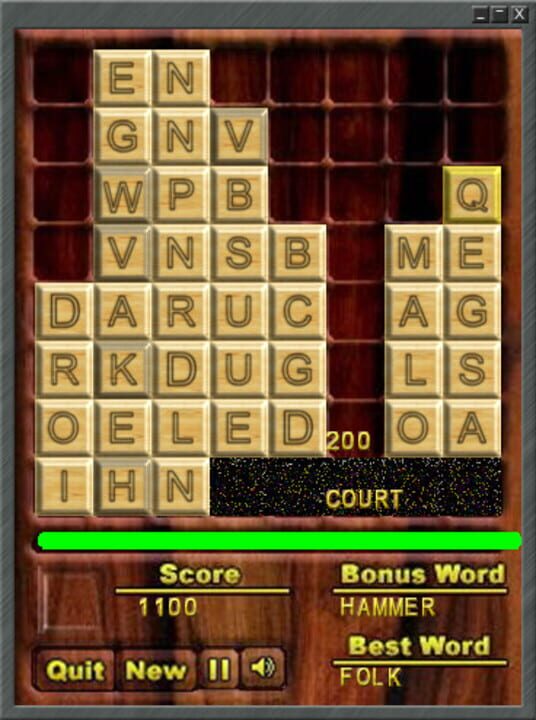Tap the P letter tile
The width and height of the screenshot is (536, 720).
(x=181, y=195)
